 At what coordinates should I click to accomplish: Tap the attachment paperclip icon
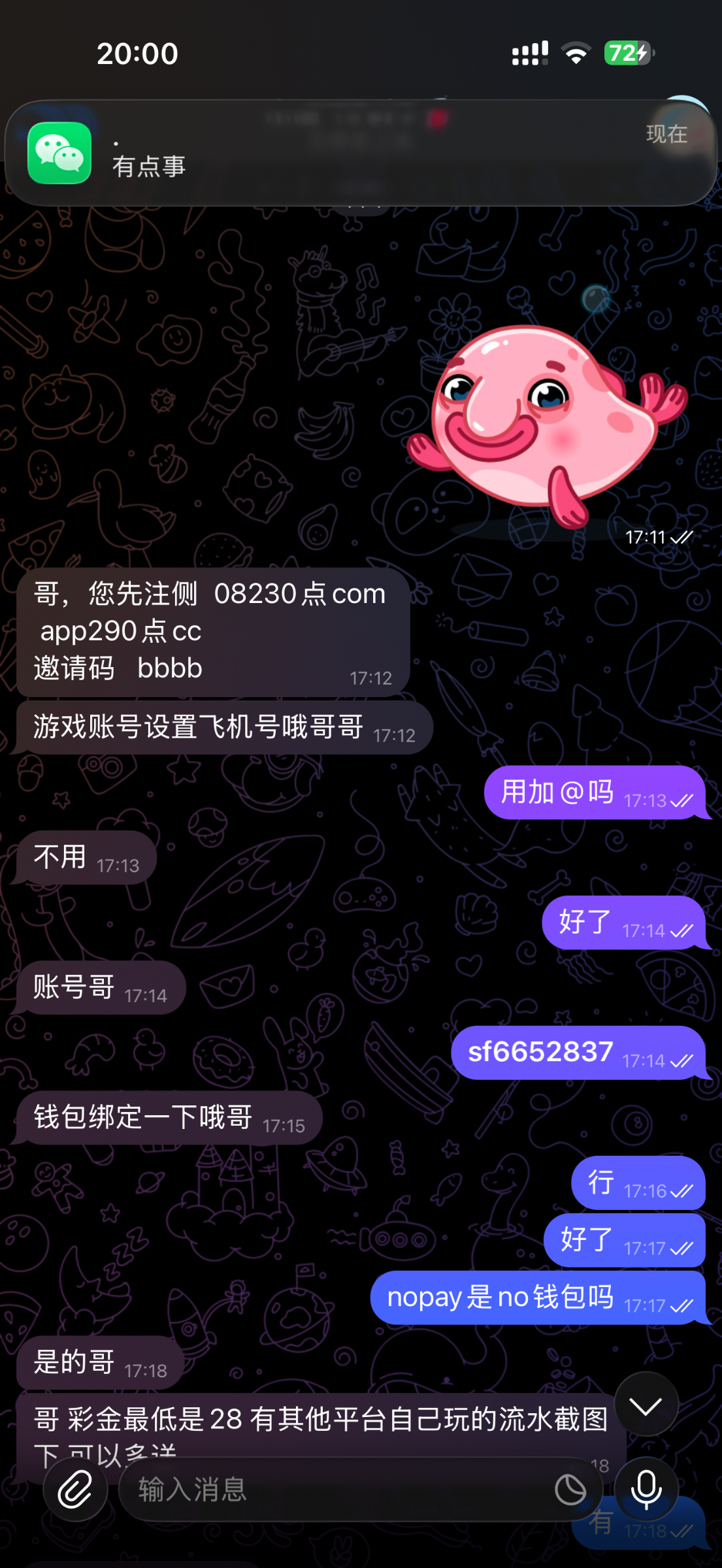point(75,1490)
